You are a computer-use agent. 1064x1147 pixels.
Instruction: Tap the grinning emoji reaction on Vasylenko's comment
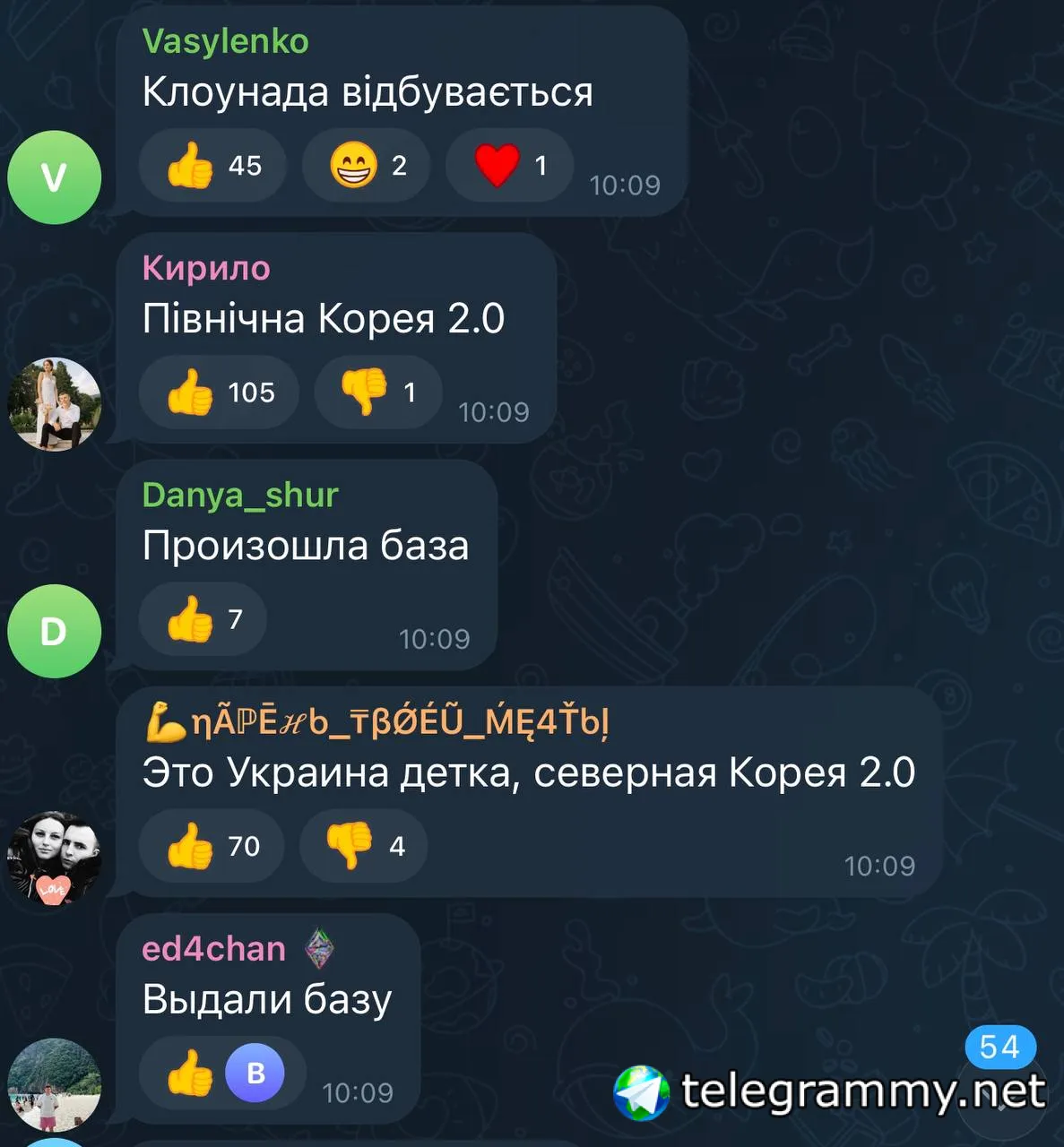(366, 165)
